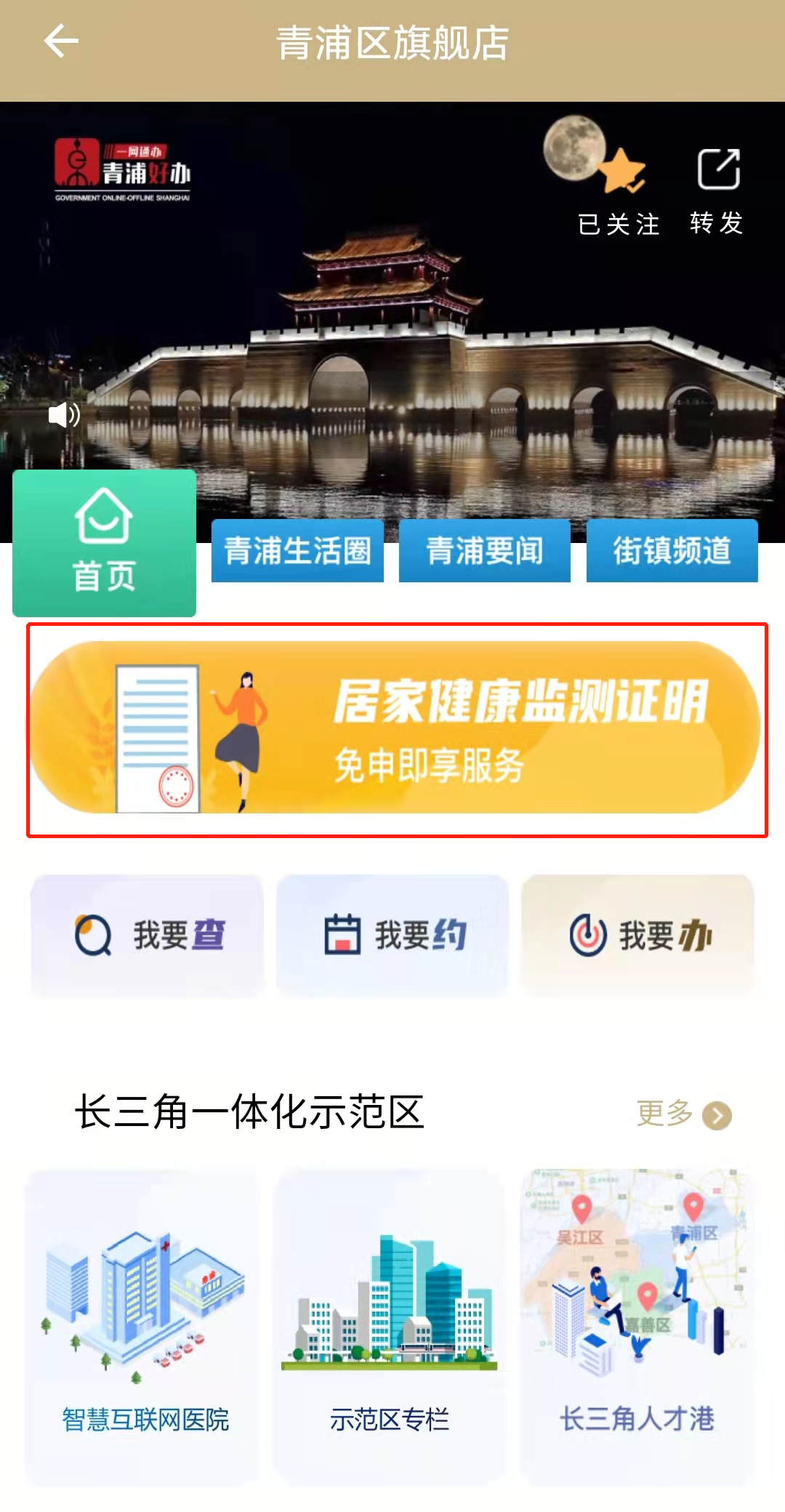
Task: Open the 青浦生活圈 tab
Action: tap(297, 550)
